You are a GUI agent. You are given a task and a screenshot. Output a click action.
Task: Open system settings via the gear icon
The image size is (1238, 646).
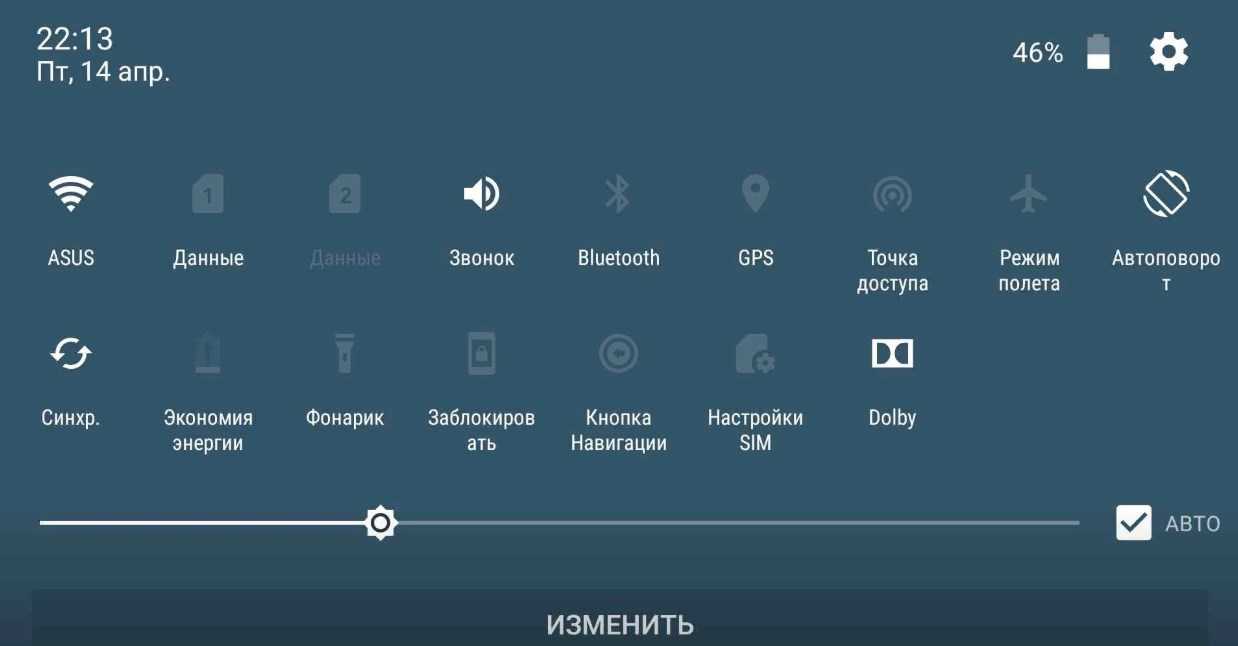tap(1168, 52)
